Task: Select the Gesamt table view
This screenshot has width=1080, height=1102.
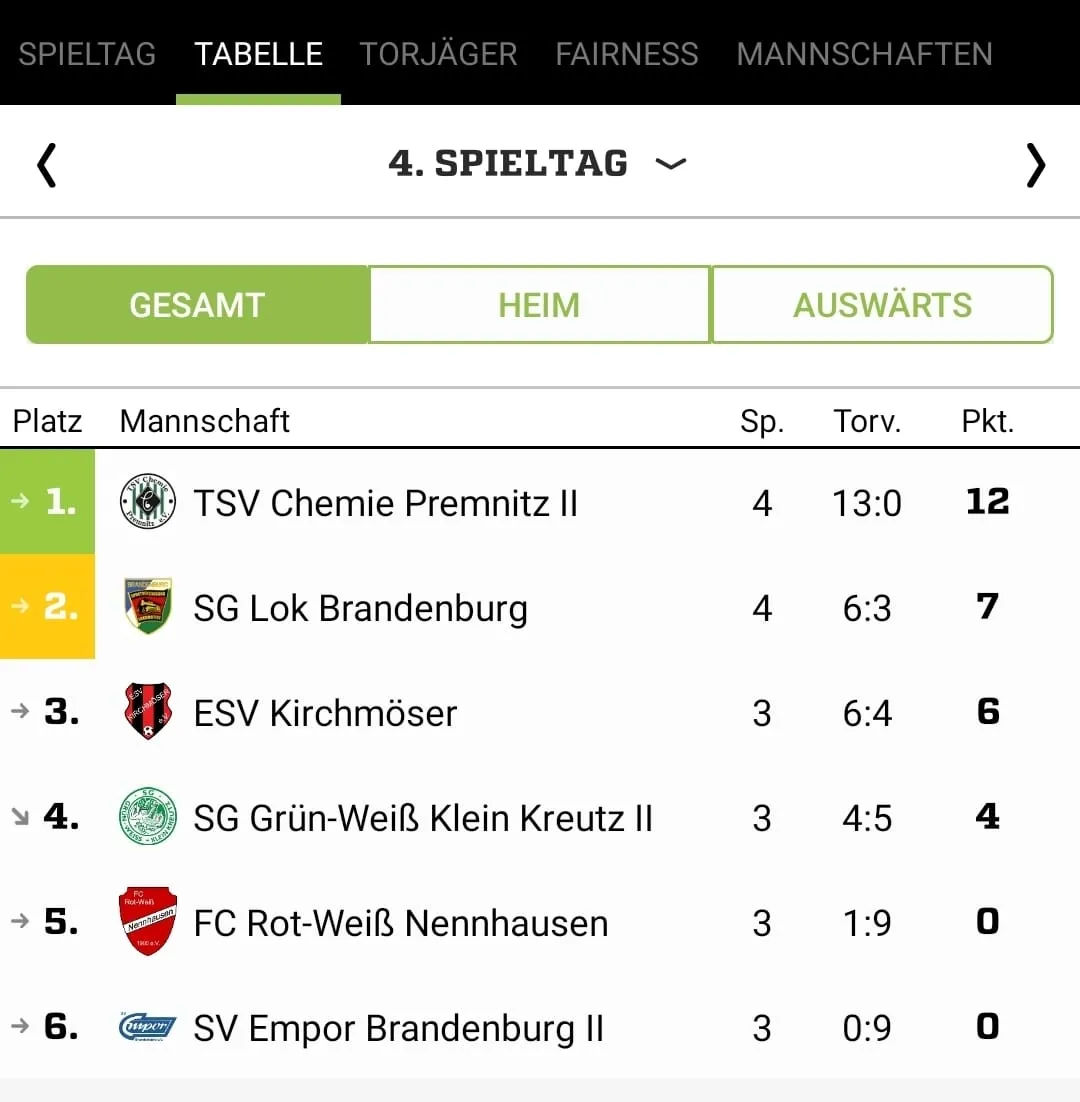Action: pyautogui.click(x=197, y=305)
